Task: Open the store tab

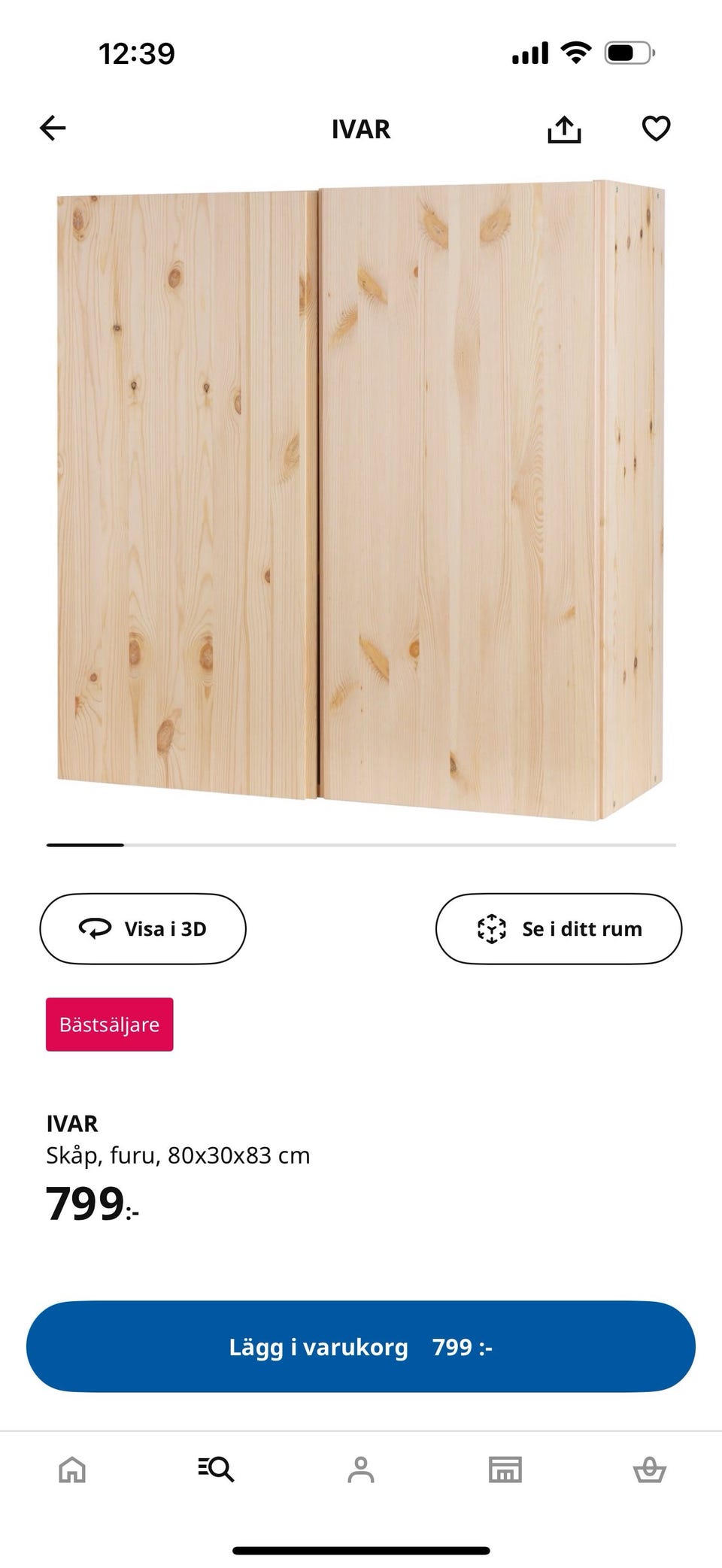Action: (x=505, y=1469)
